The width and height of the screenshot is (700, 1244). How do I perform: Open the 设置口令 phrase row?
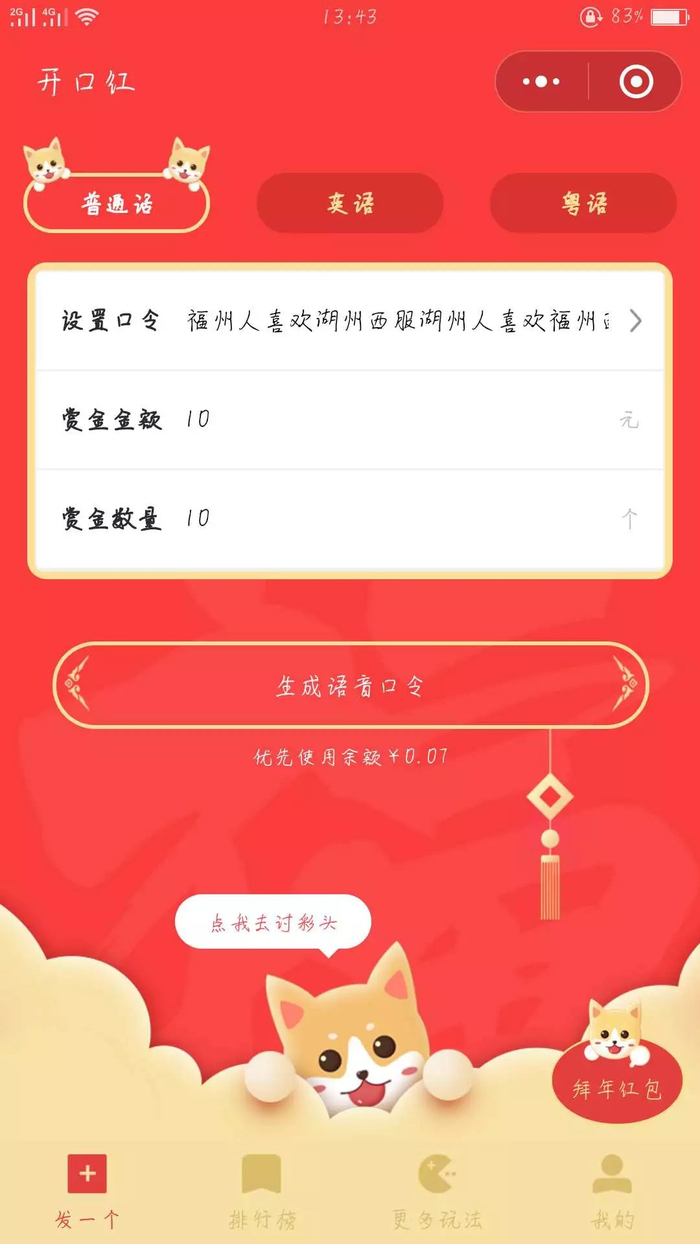[350, 321]
